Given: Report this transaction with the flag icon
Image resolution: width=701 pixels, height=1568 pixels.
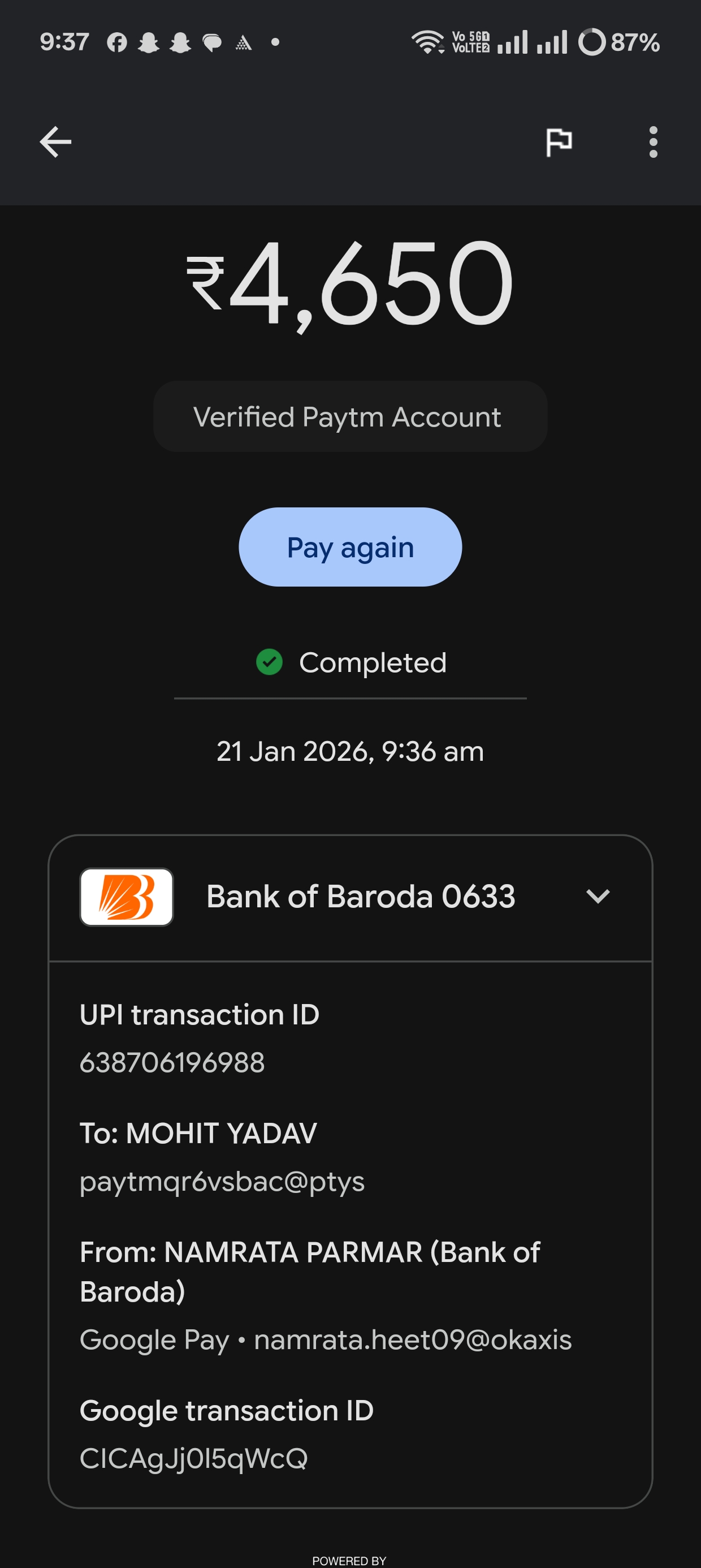Looking at the screenshot, I should (x=558, y=143).
